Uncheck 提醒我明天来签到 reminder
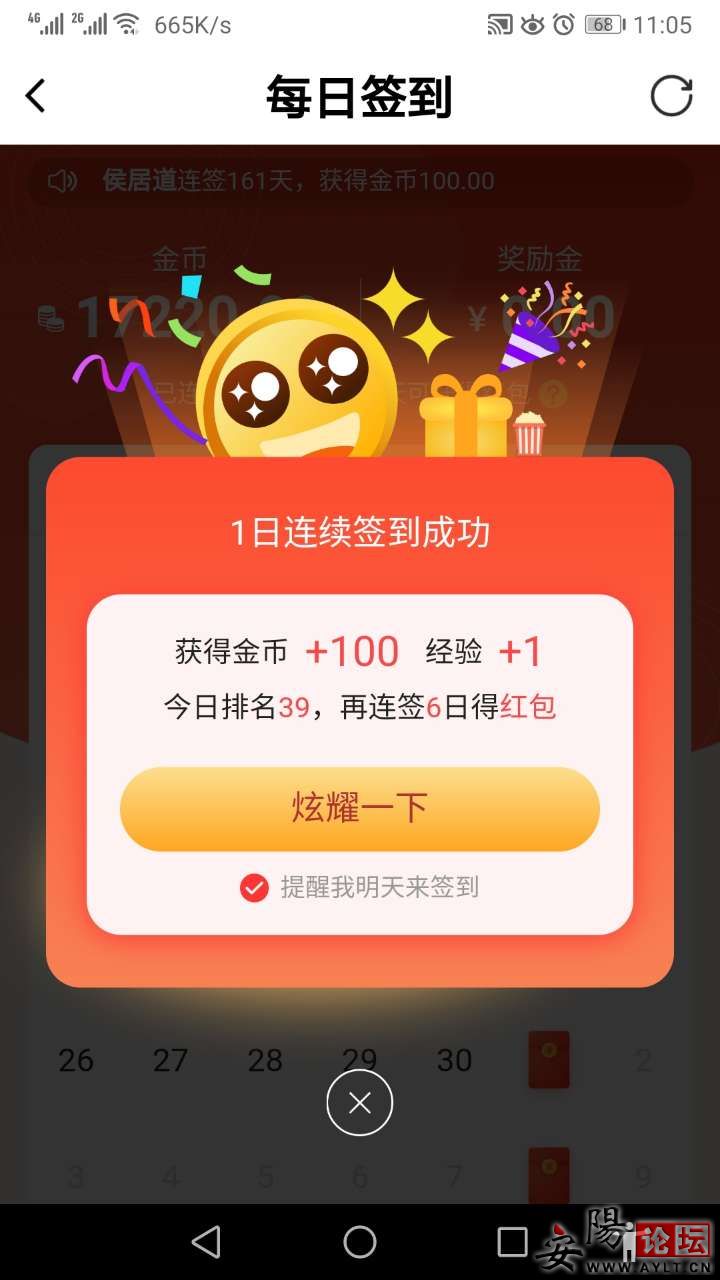The height and width of the screenshot is (1280, 720). tap(255, 887)
